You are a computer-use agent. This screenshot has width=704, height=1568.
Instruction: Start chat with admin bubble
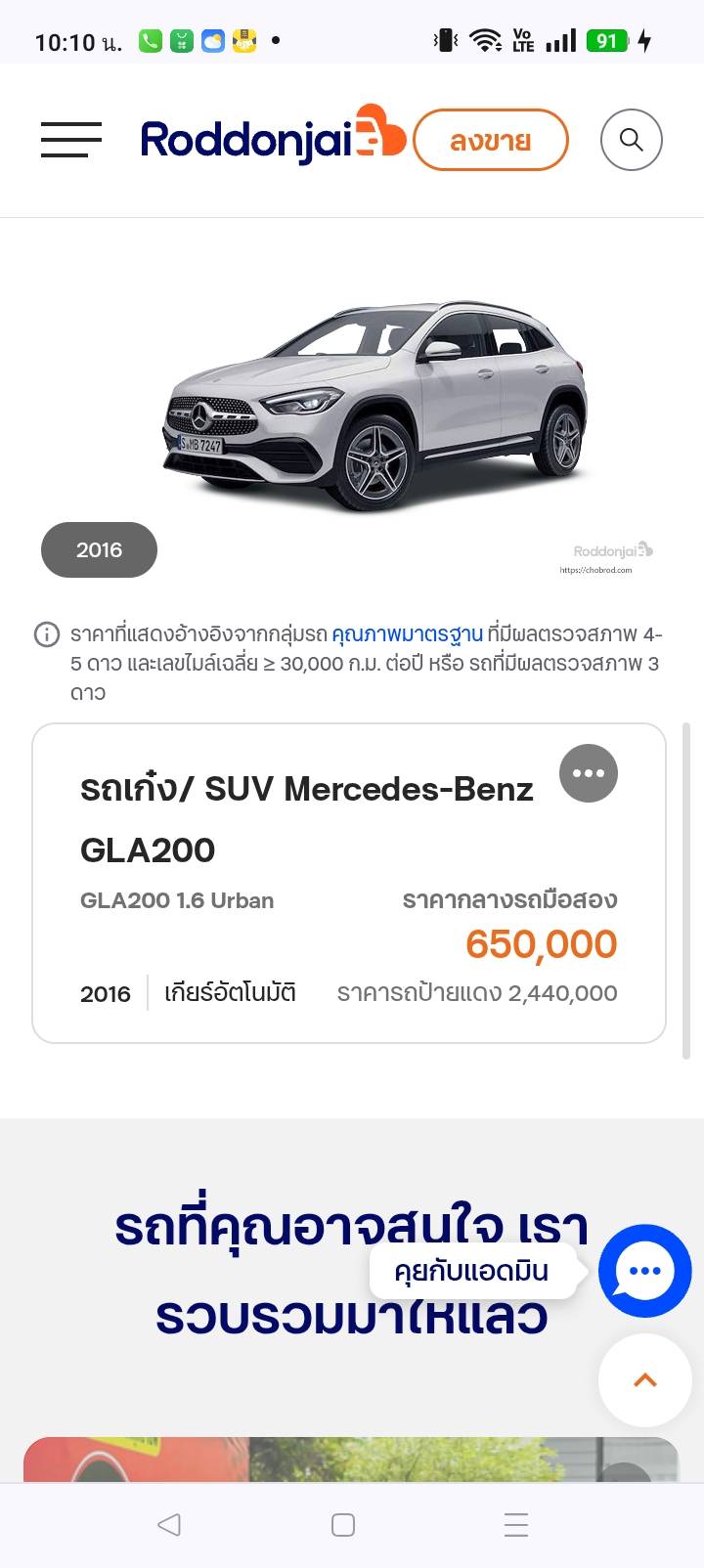[644, 1271]
